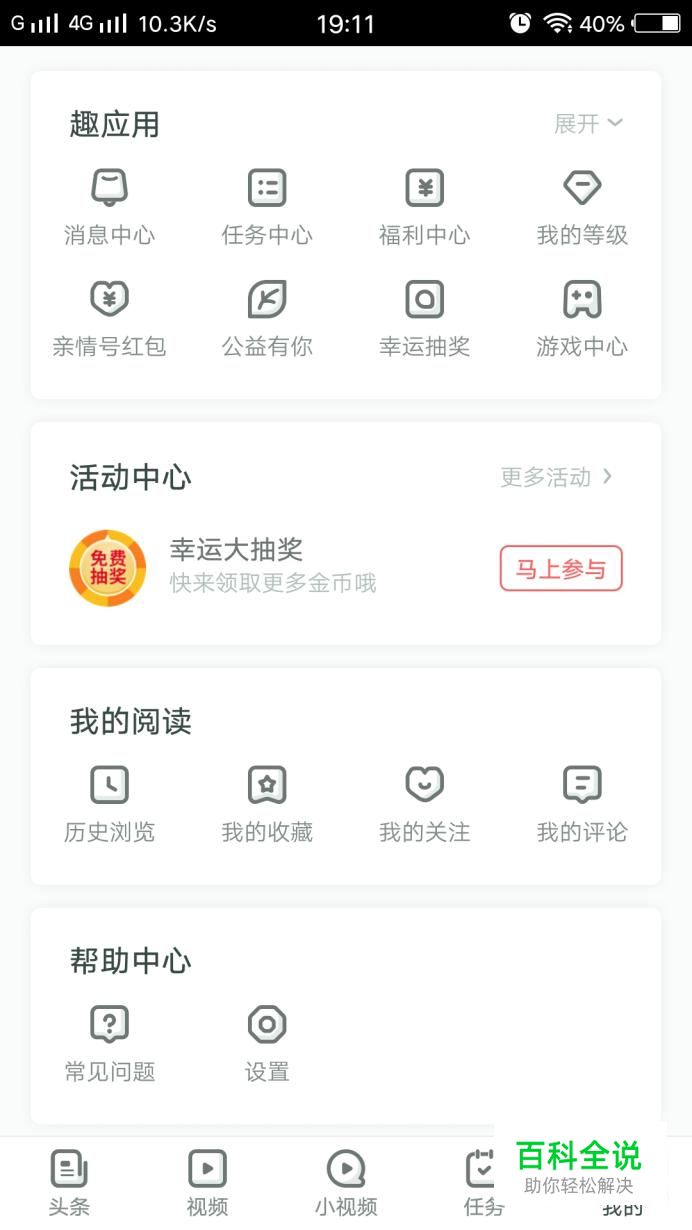Image resolution: width=692 pixels, height=1230 pixels.
Task: Switch to the 视频 tab
Action: (x=207, y=1182)
